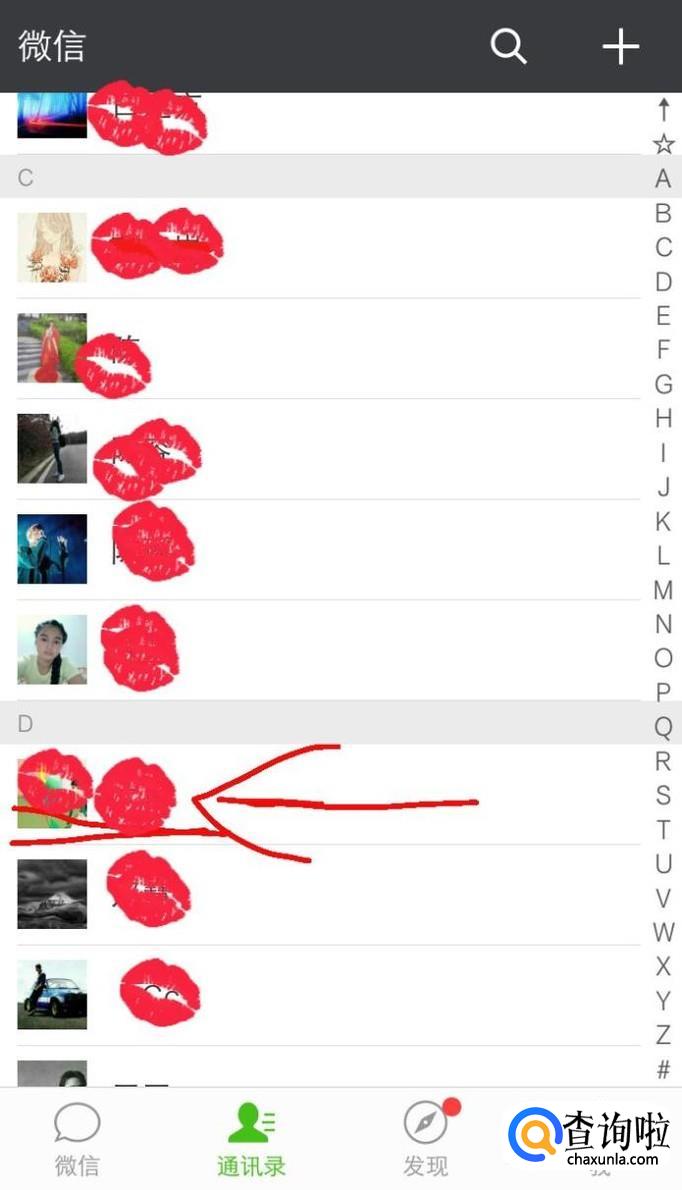Open the search magnifier icon
The image size is (682, 1190).
click(508, 46)
